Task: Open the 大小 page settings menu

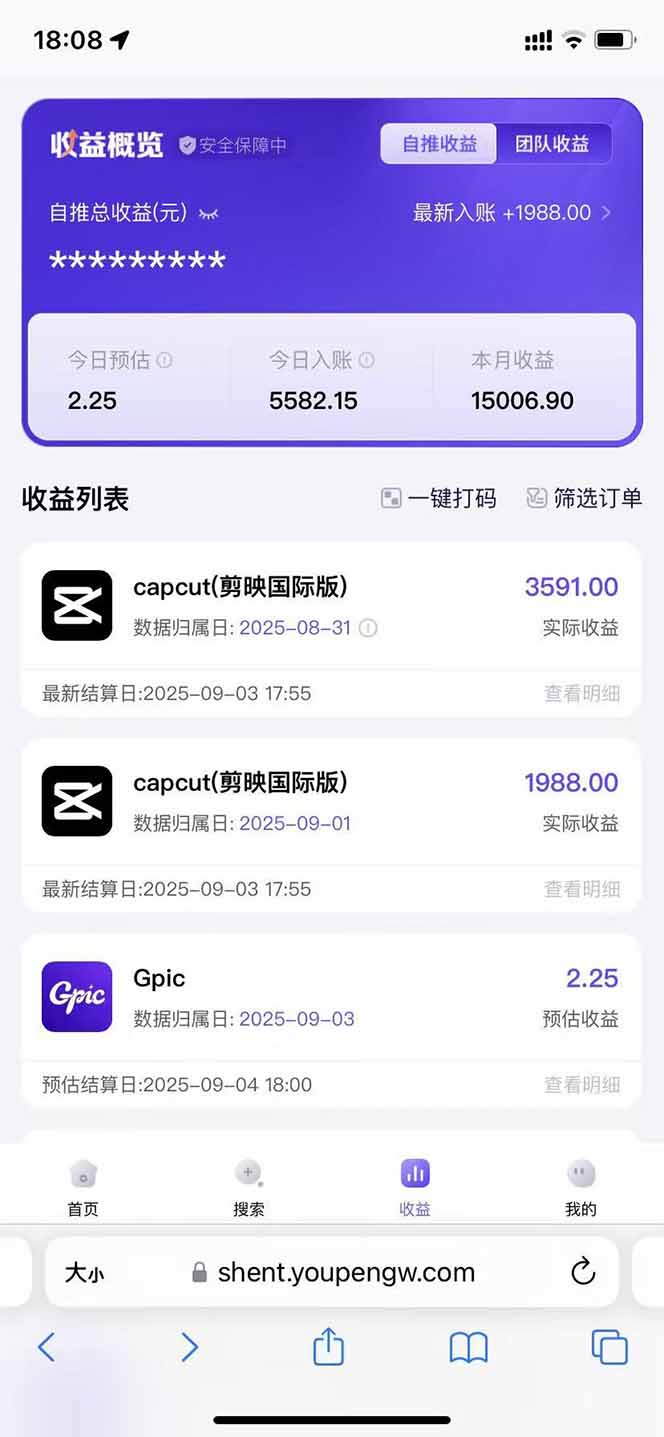Action: pos(85,1273)
